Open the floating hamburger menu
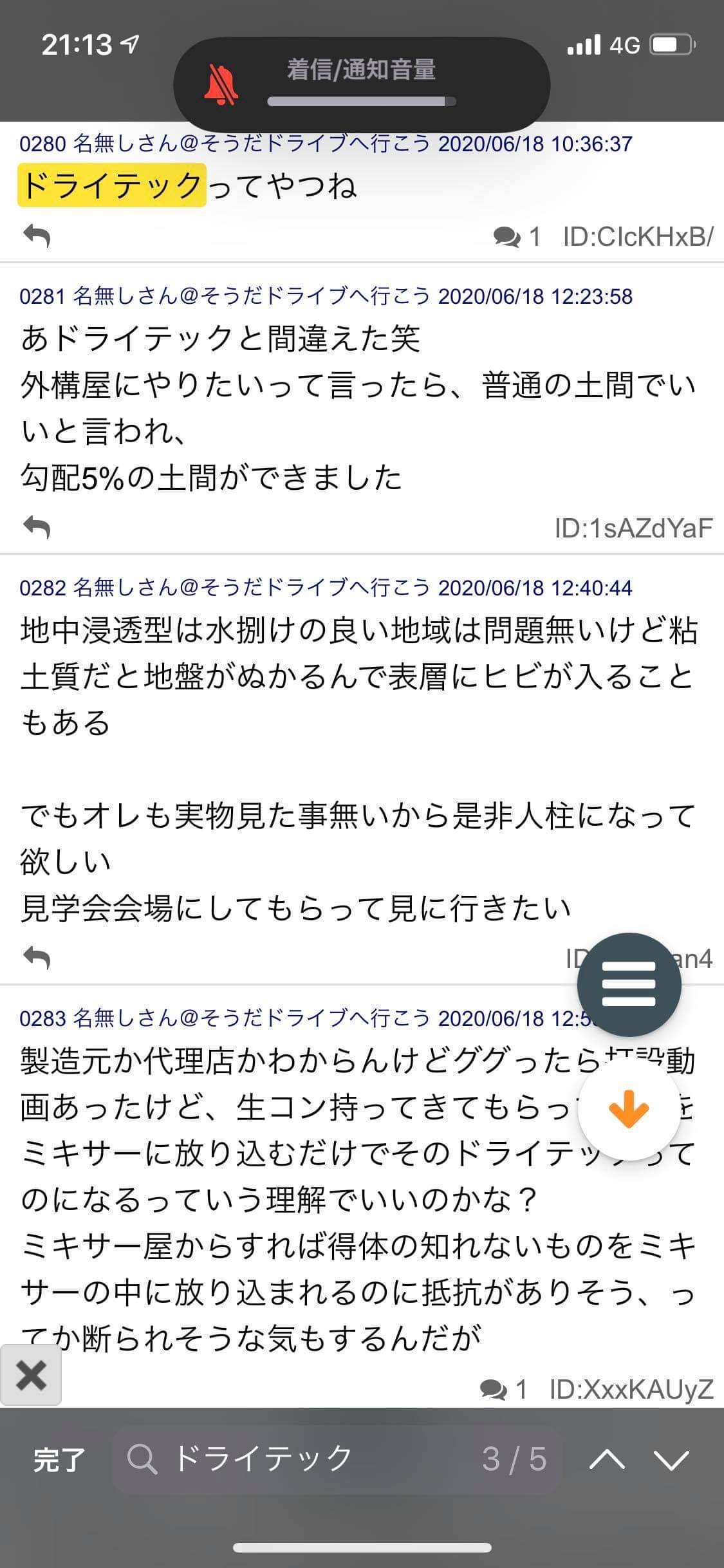724x1568 pixels. pos(629,984)
